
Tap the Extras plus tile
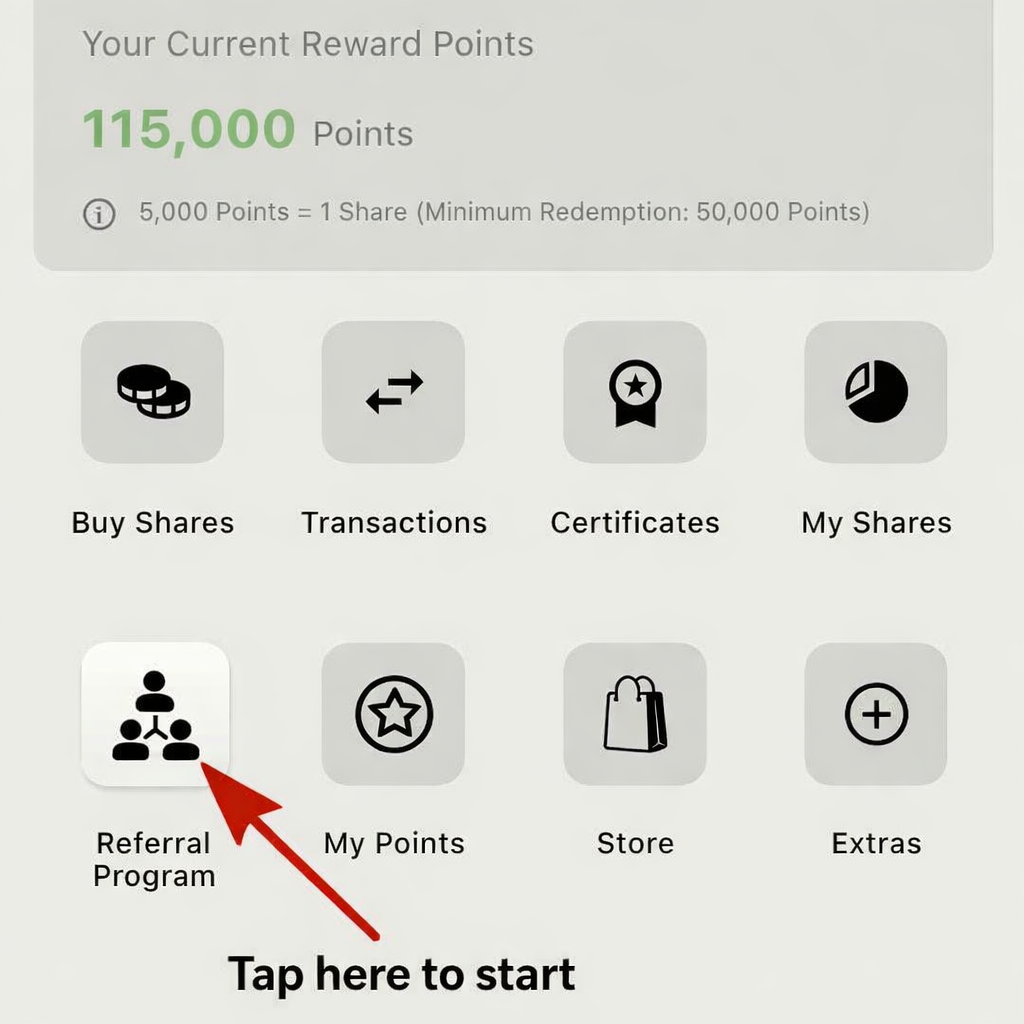point(876,714)
